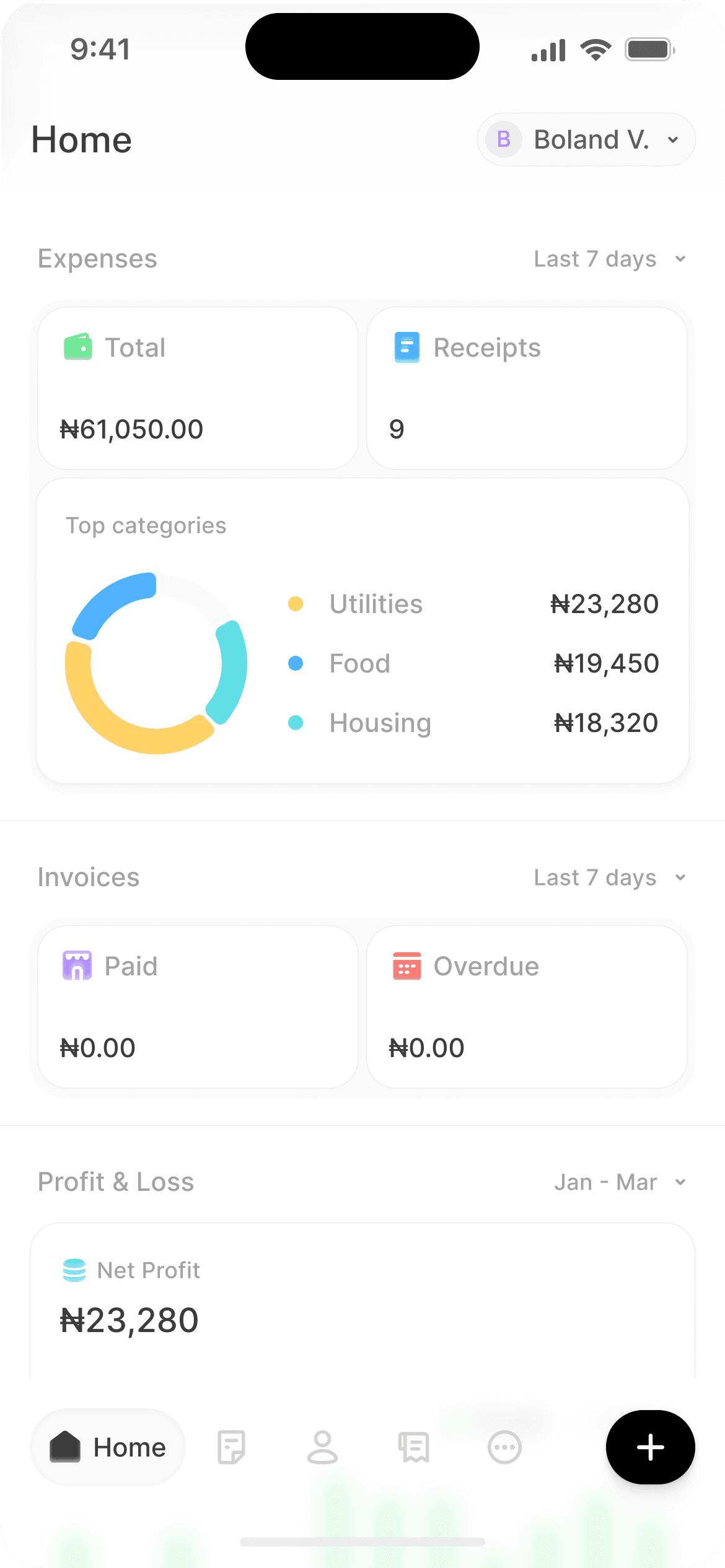Open the Paid invoices card
This screenshot has height=1568, width=725.
(x=198, y=1006)
